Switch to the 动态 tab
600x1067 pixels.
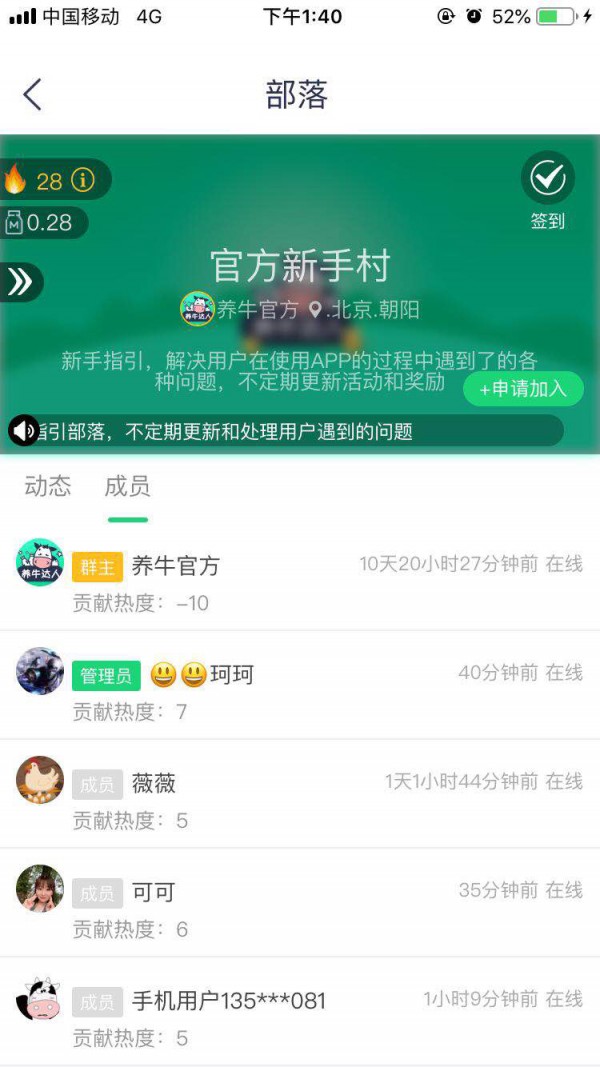tap(48, 487)
